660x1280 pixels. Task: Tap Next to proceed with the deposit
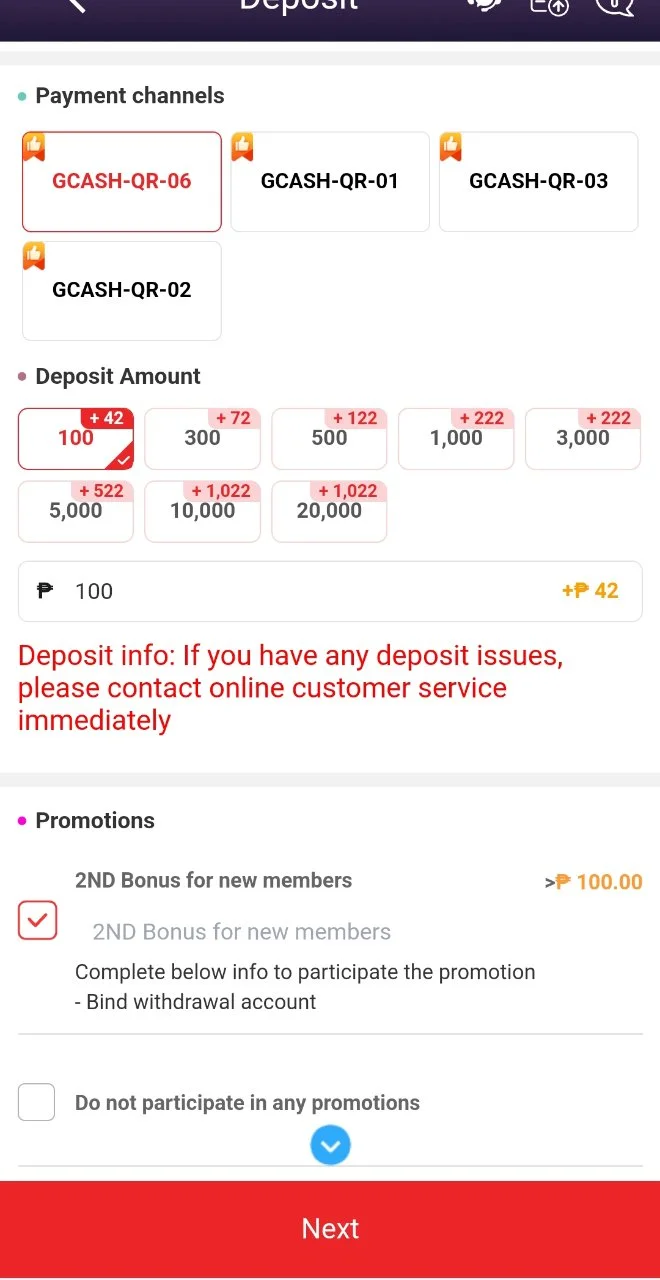pyautogui.click(x=330, y=1229)
